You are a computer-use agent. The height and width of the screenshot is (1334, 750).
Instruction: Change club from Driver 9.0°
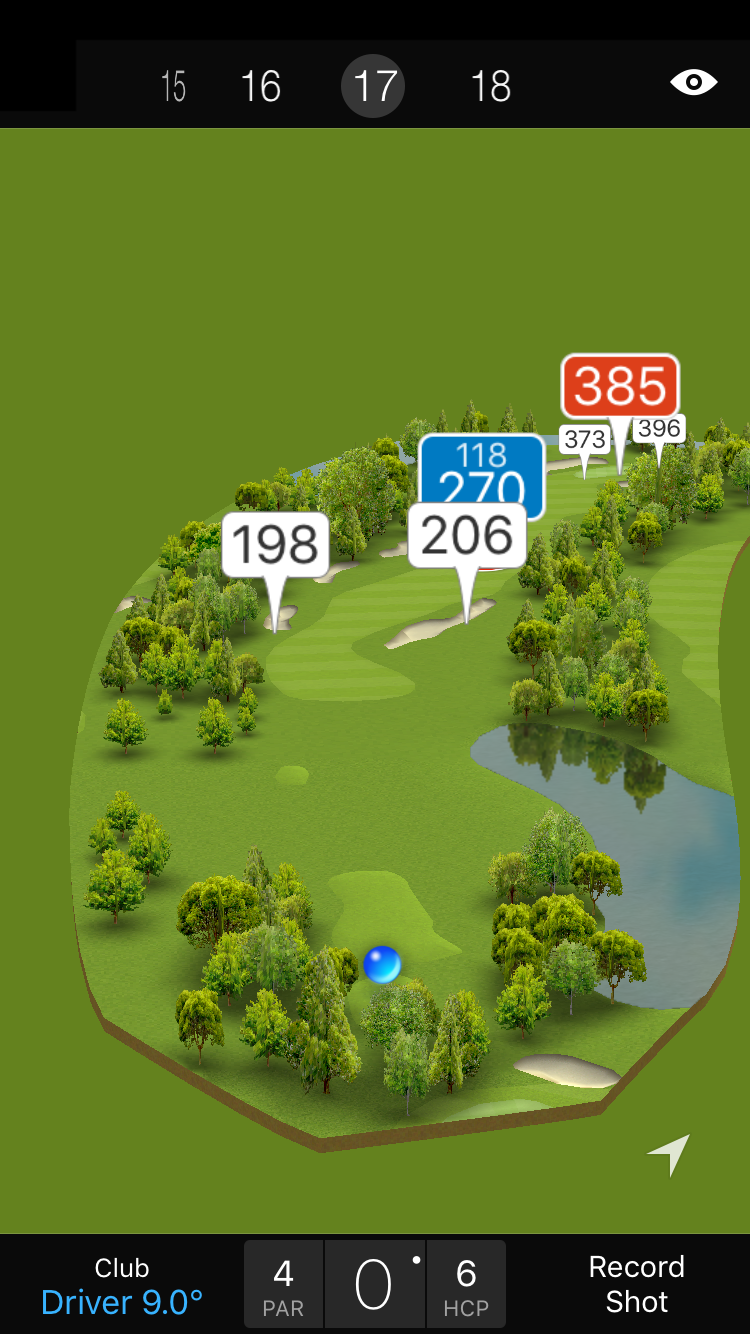click(122, 1285)
